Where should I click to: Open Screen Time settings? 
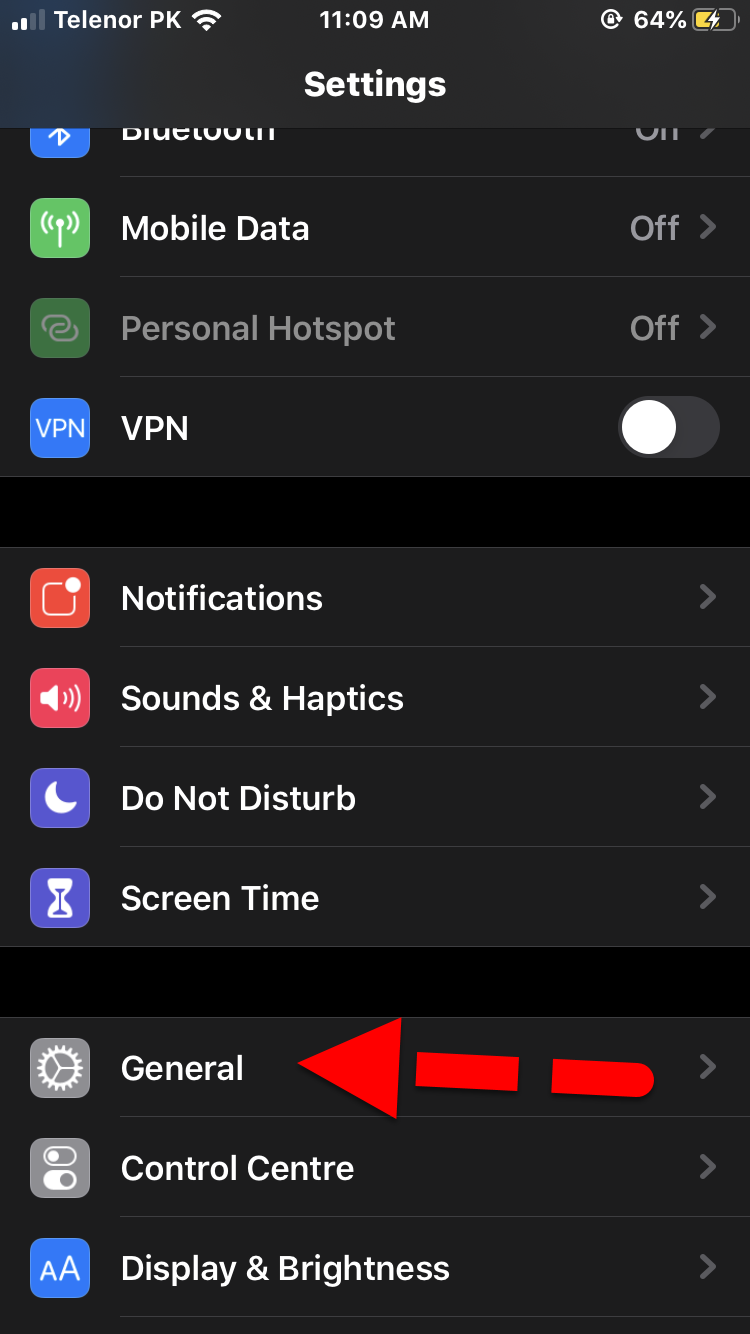tap(375, 898)
